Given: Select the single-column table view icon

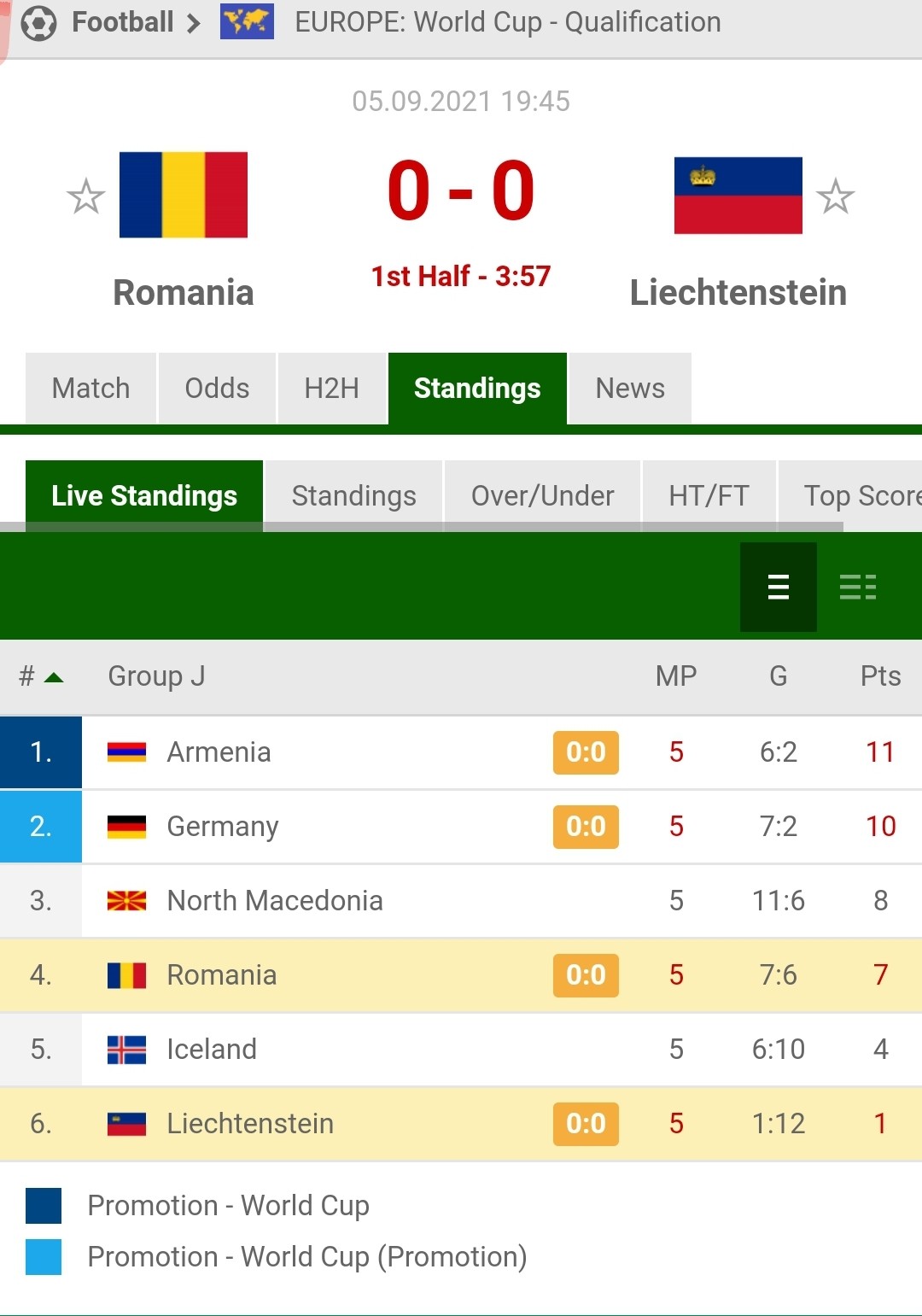Looking at the screenshot, I should coord(779,588).
